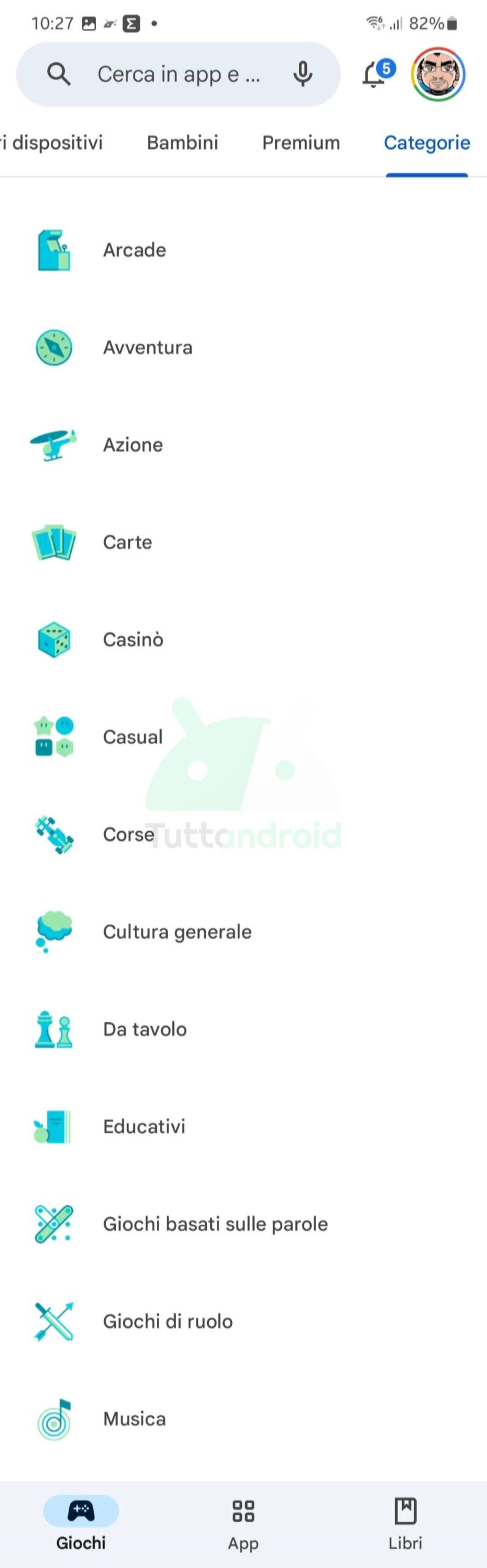Open the account profile avatar
487x1568 pixels.
pos(438,75)
